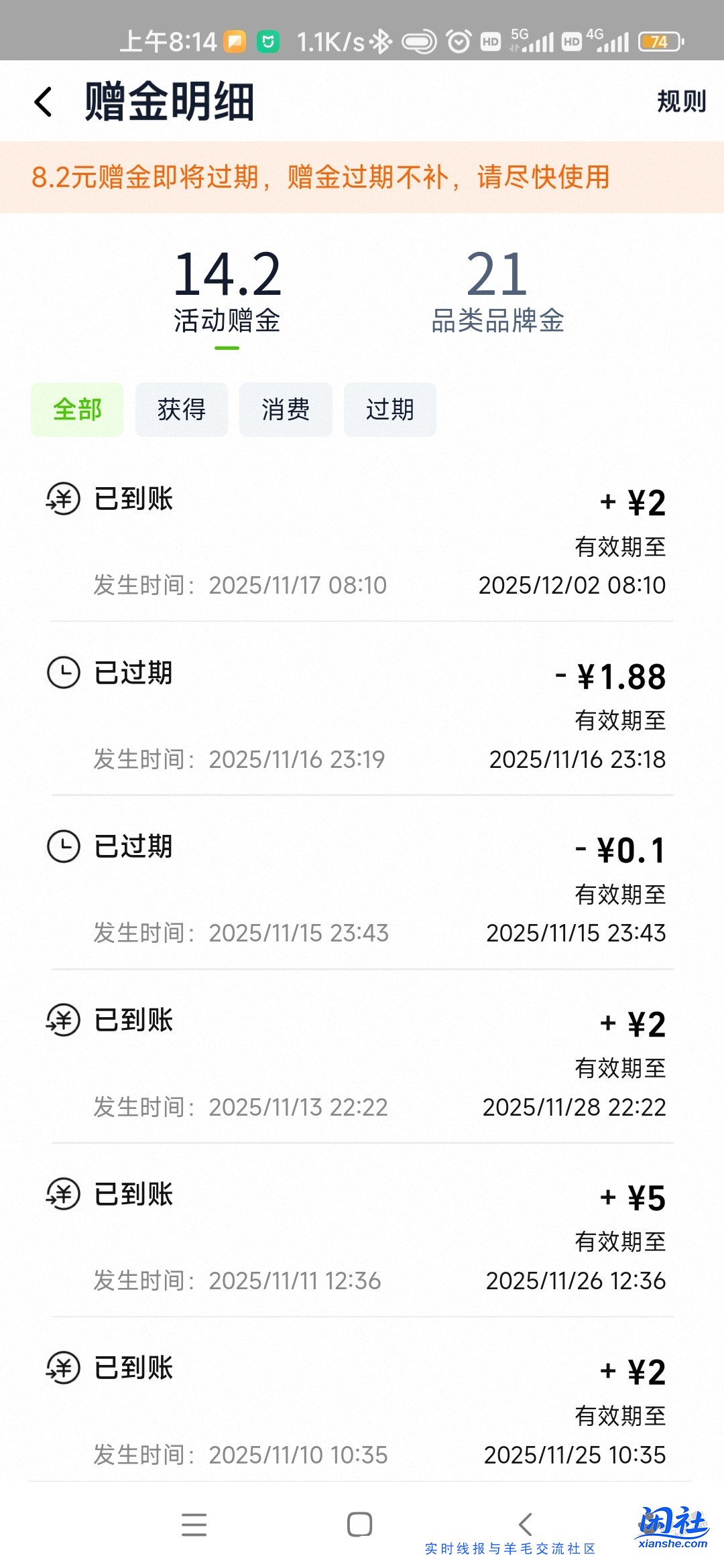Tap the alarm clock icon in the status bar
724x1568 pixels.
click(458, 42)
